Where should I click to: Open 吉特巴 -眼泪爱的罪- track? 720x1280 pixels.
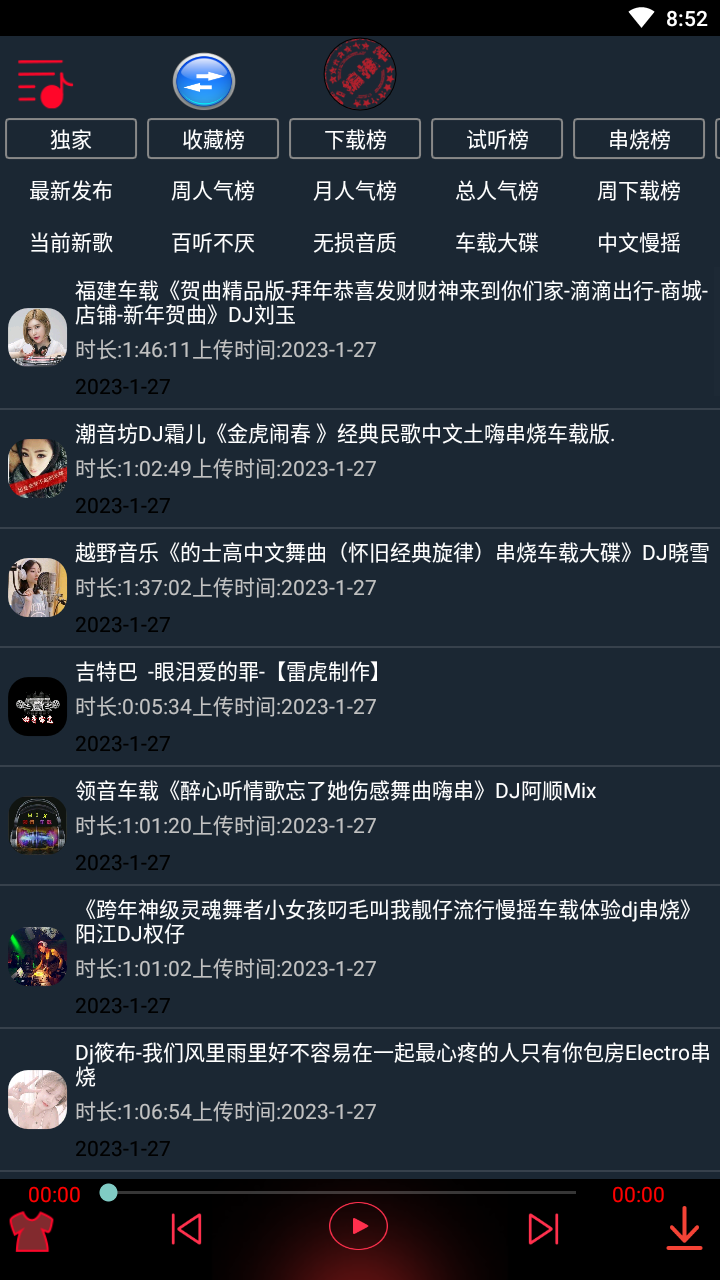(x=360, y=707)
